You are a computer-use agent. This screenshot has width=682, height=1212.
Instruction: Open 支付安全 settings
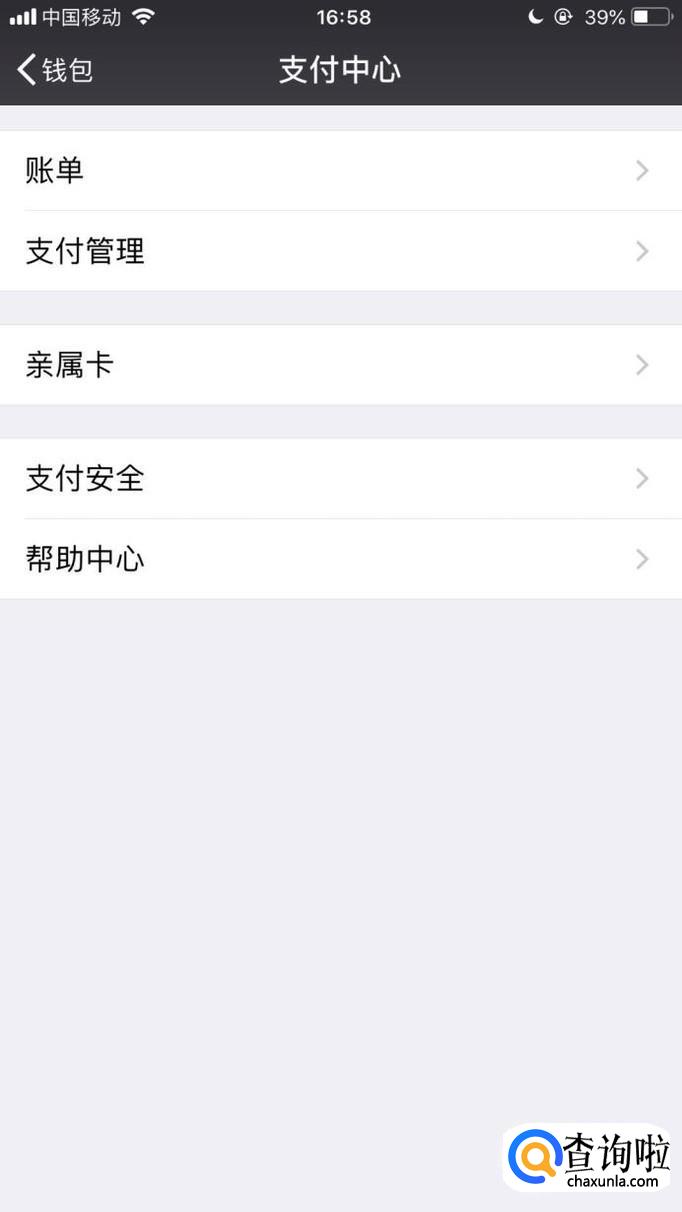tap(341, 479)
